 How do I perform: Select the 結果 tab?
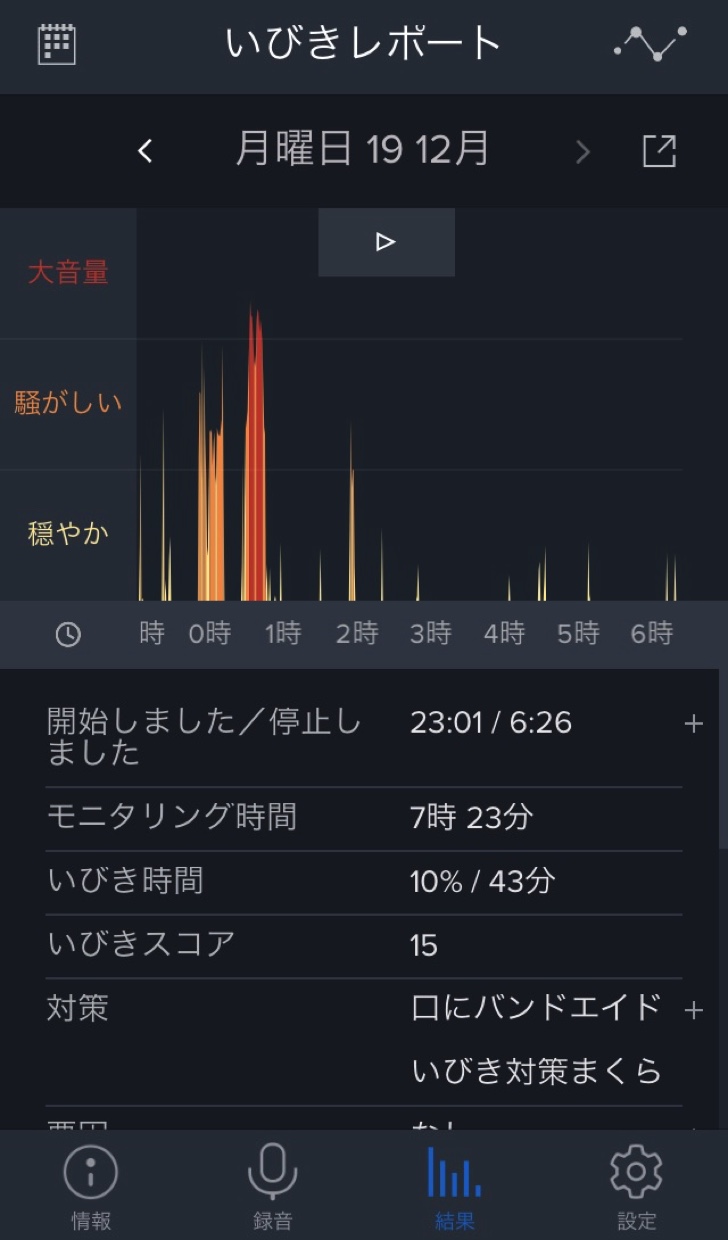coord(454,1187)
